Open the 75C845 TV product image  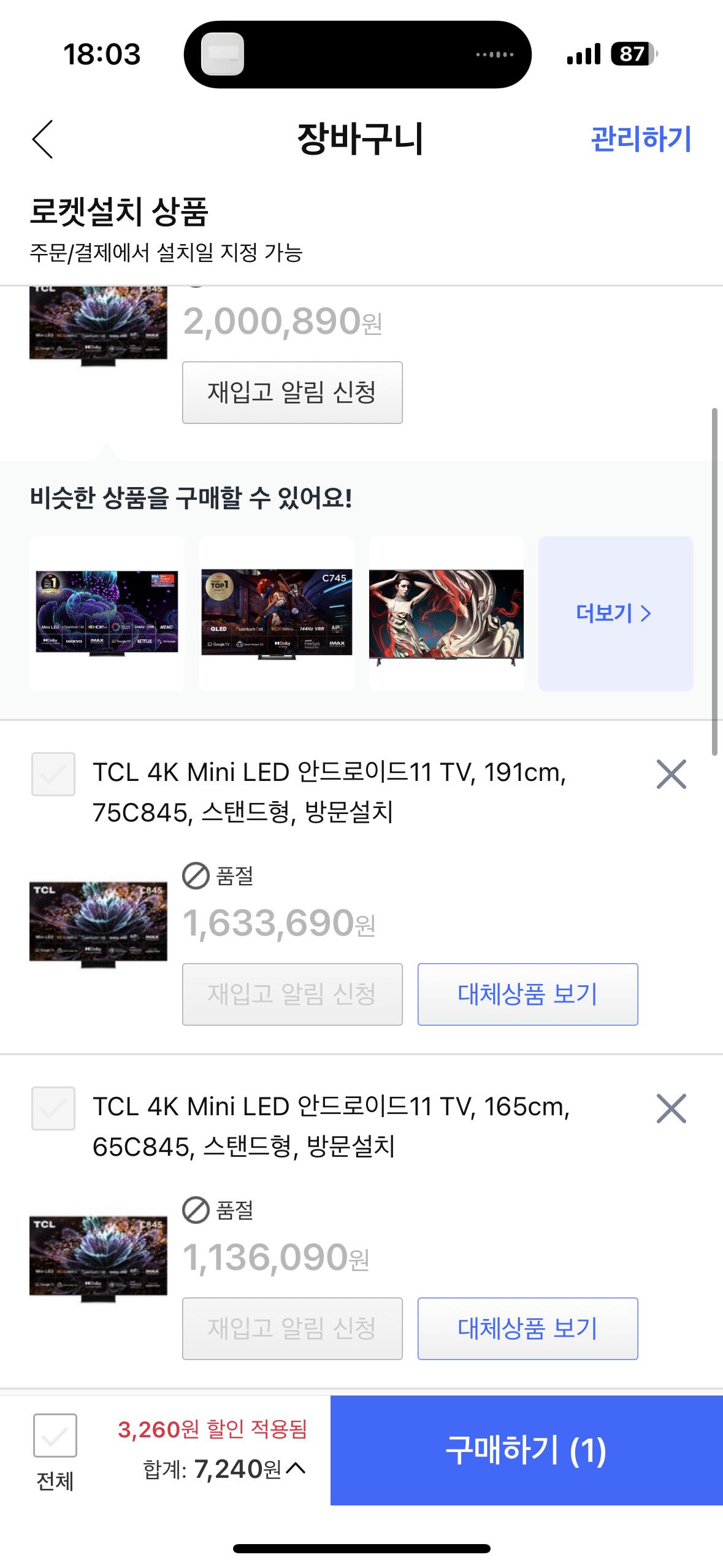[98, 923]
